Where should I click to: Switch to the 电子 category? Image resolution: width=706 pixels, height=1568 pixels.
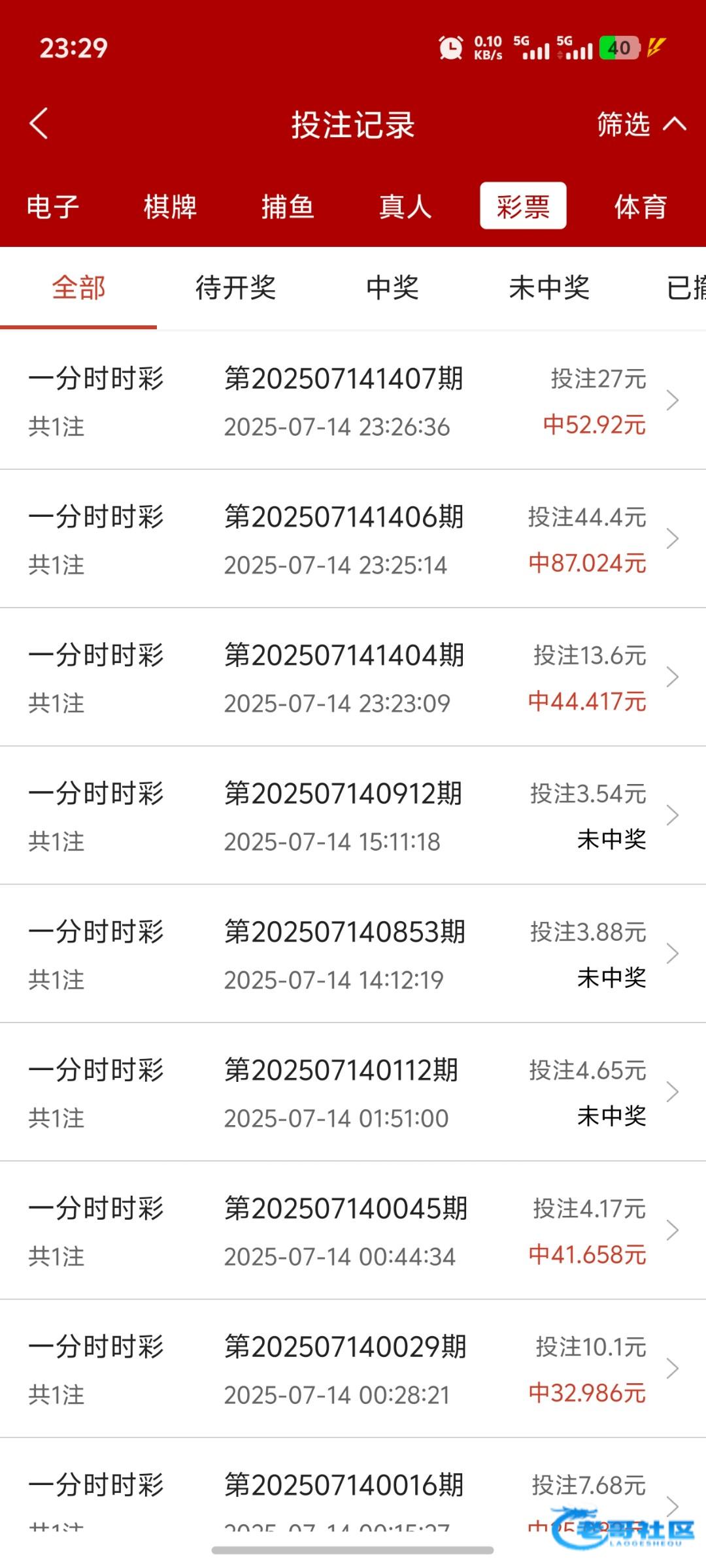point(53,206)
